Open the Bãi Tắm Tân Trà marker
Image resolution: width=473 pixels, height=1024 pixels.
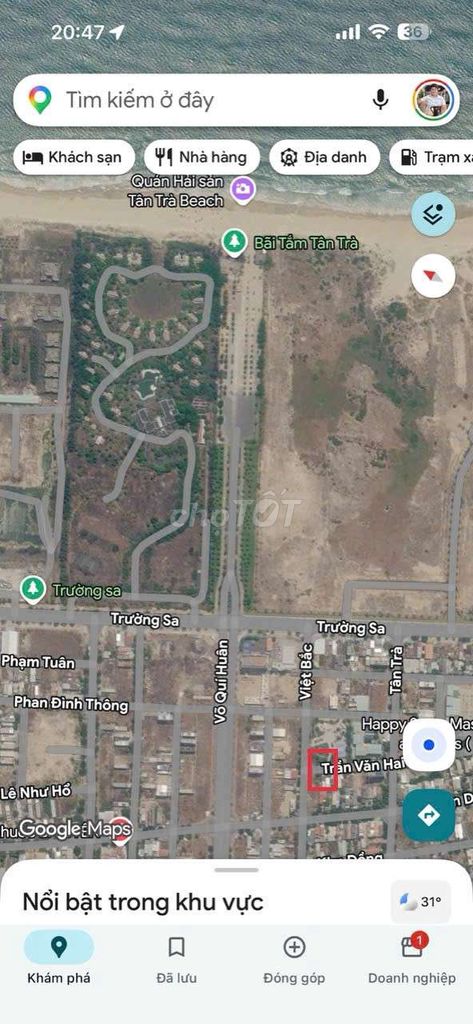tap(234, 242)
